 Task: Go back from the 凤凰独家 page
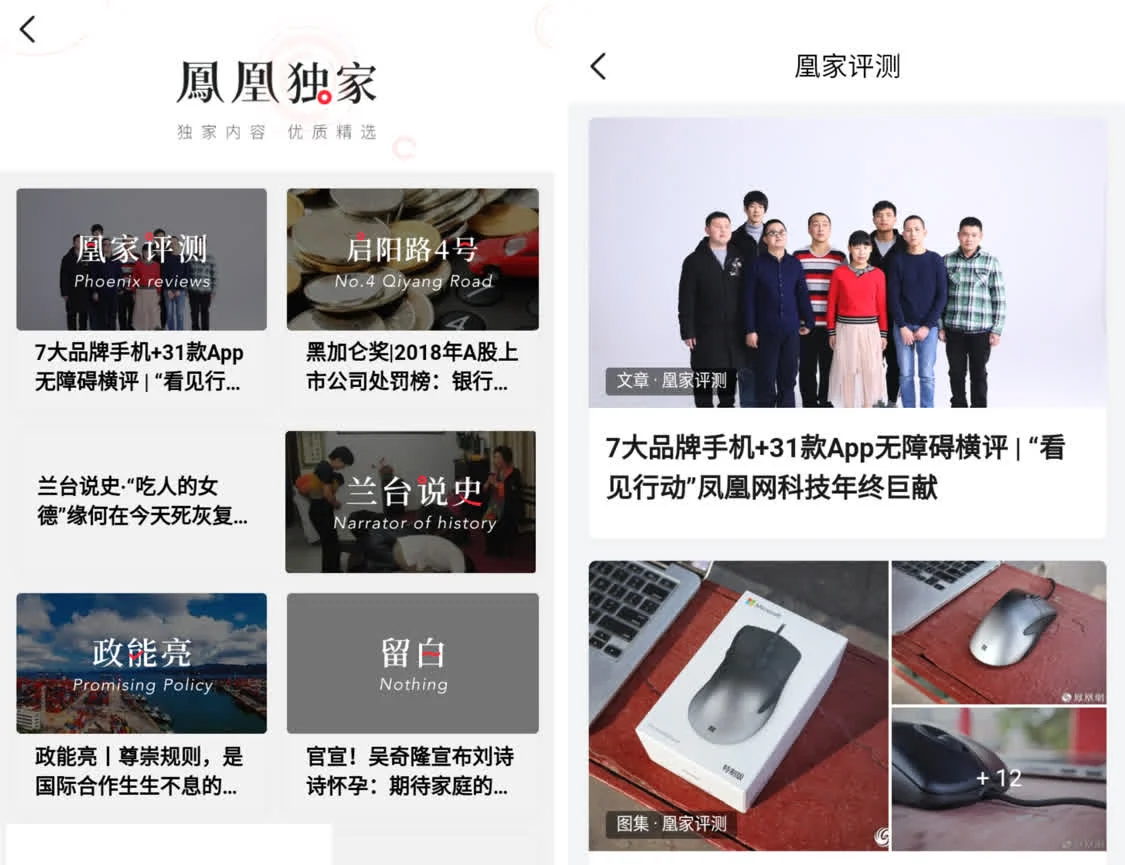[x=28, y=29]
